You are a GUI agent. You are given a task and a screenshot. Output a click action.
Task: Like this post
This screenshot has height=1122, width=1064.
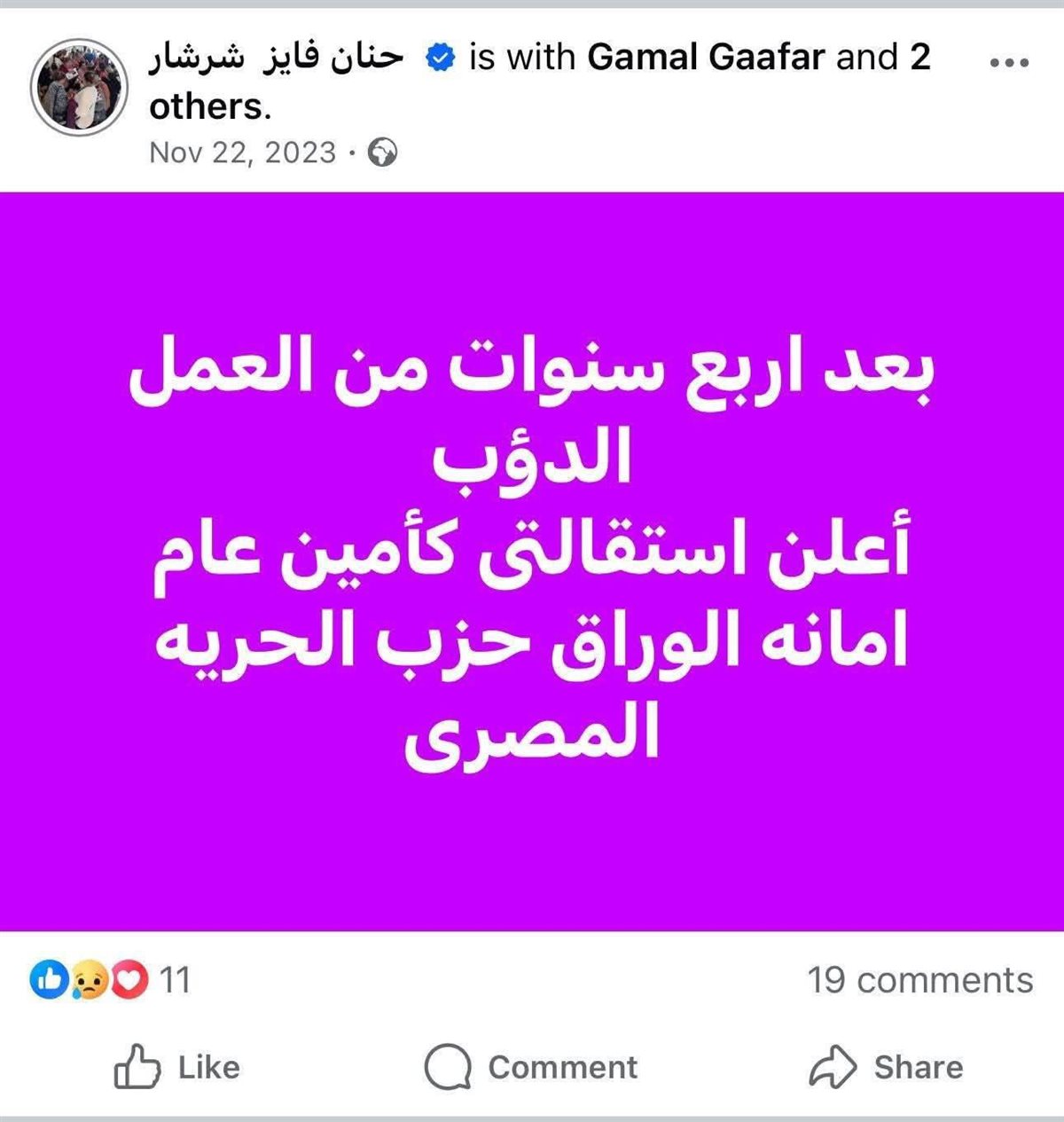coord(177,1067)
